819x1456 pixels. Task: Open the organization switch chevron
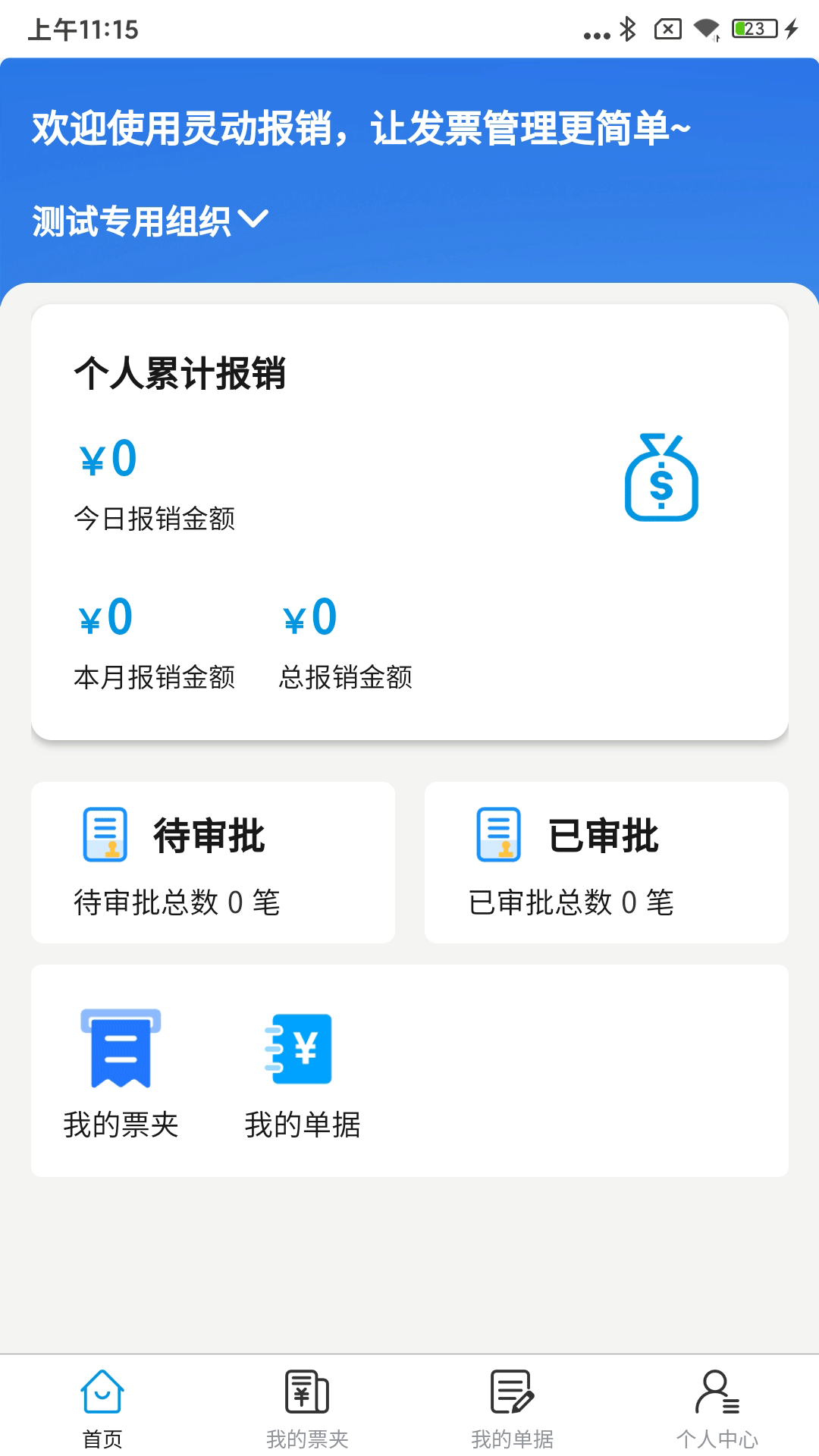256,220
